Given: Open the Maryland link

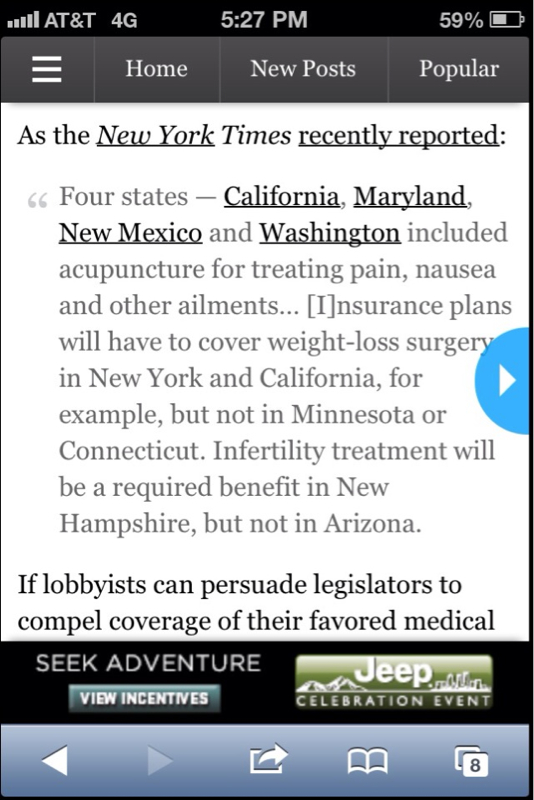Looking at the screenshot, I should coord(410,196).
